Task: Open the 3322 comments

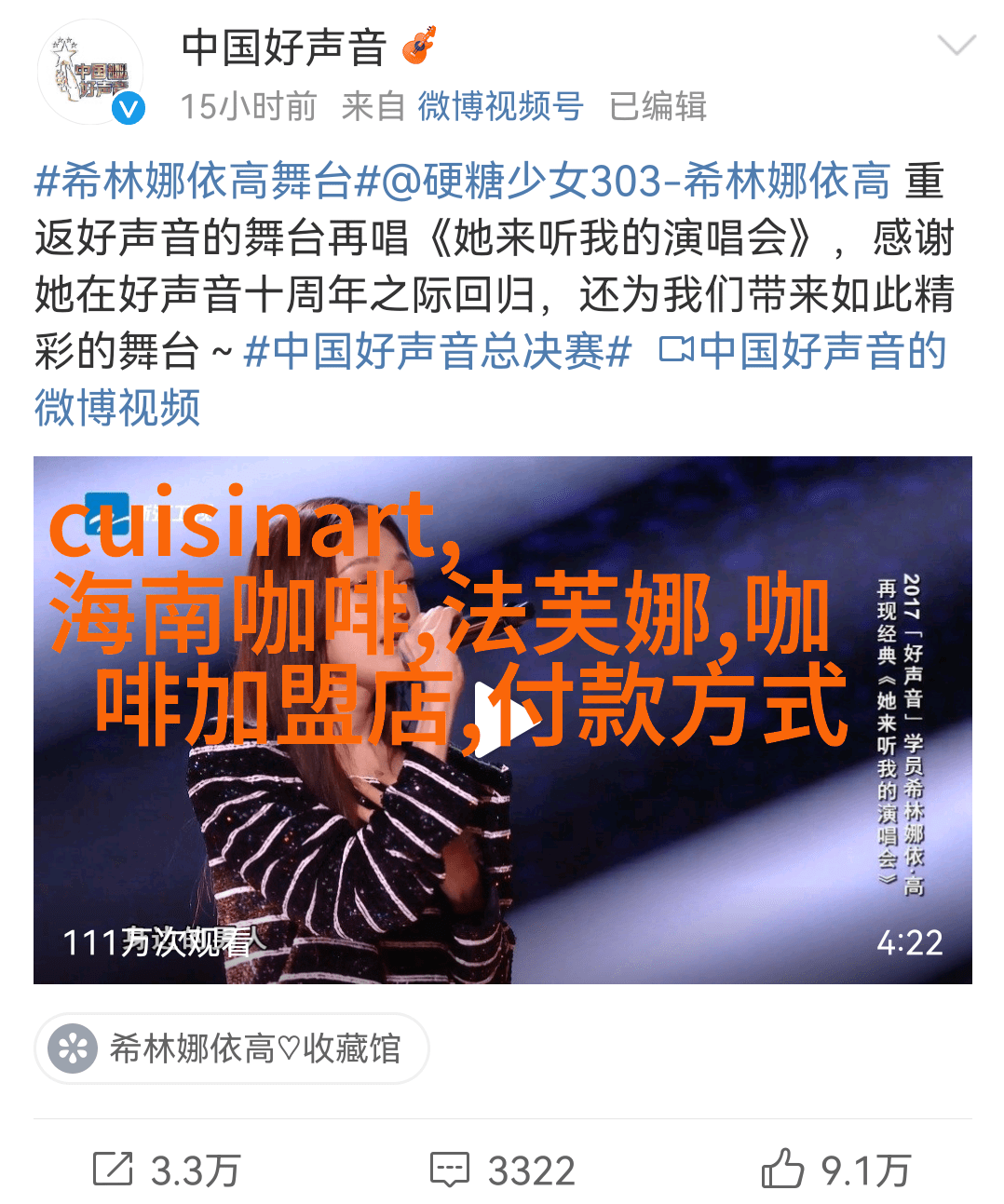Action: coord(502,1170)
